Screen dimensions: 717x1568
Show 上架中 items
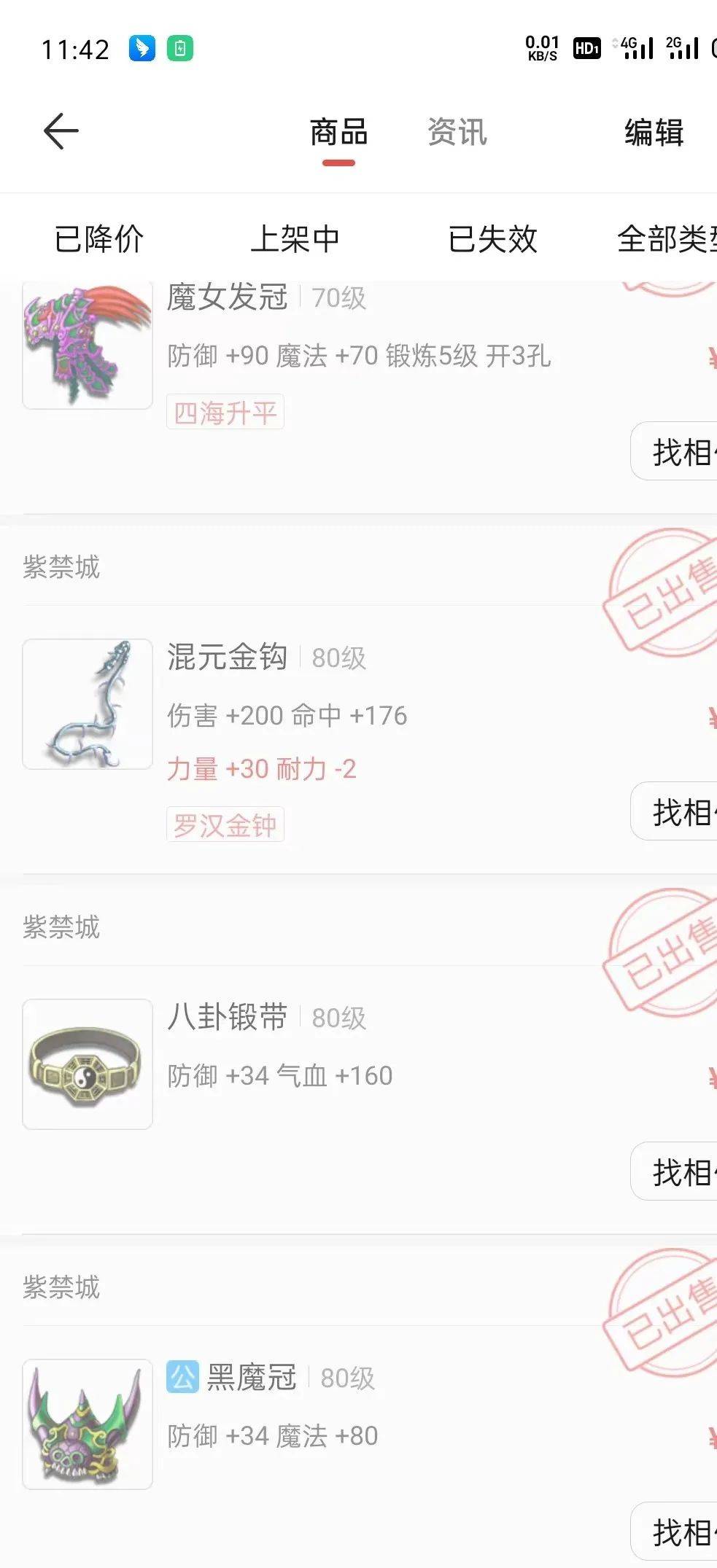click(x=295, y=239)
